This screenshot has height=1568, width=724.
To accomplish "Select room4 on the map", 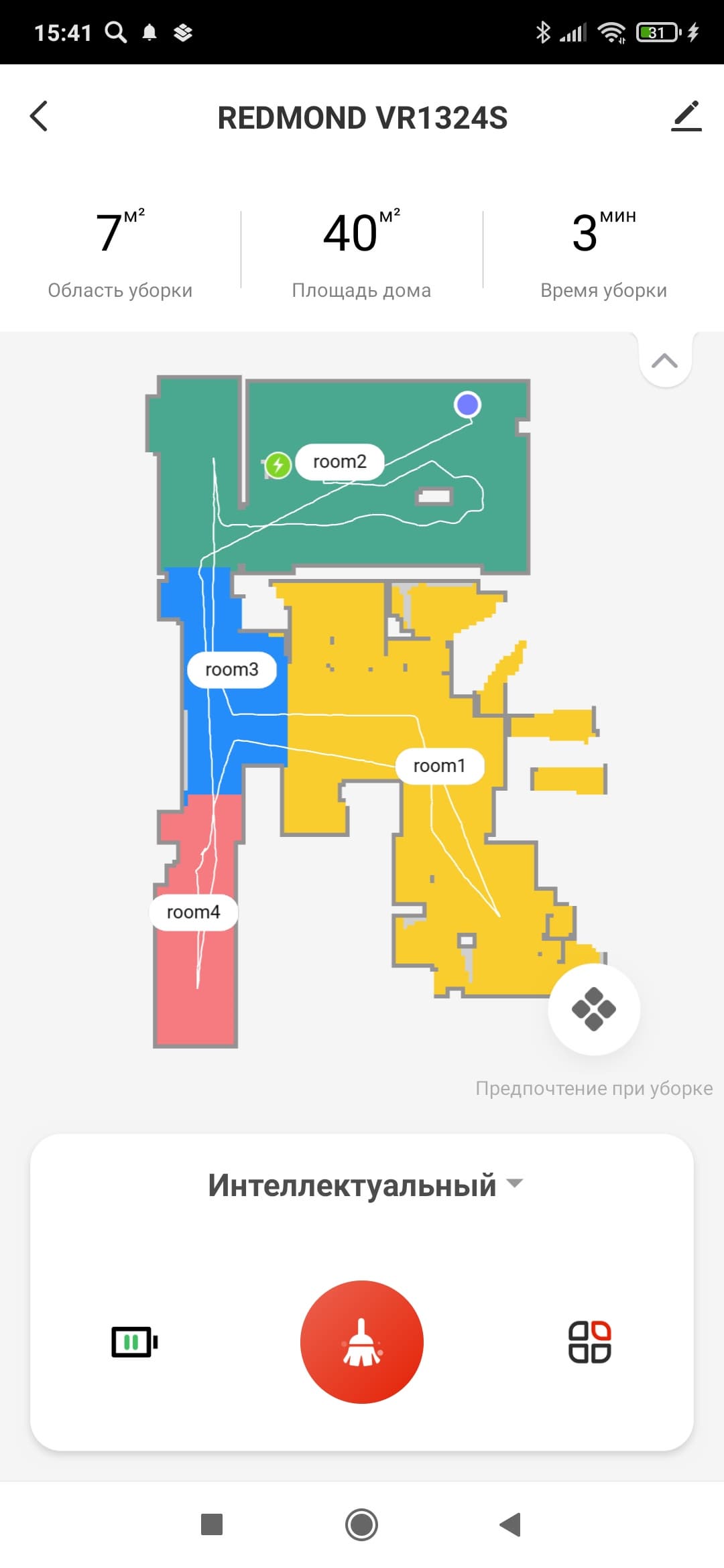I will coord(193,912).
